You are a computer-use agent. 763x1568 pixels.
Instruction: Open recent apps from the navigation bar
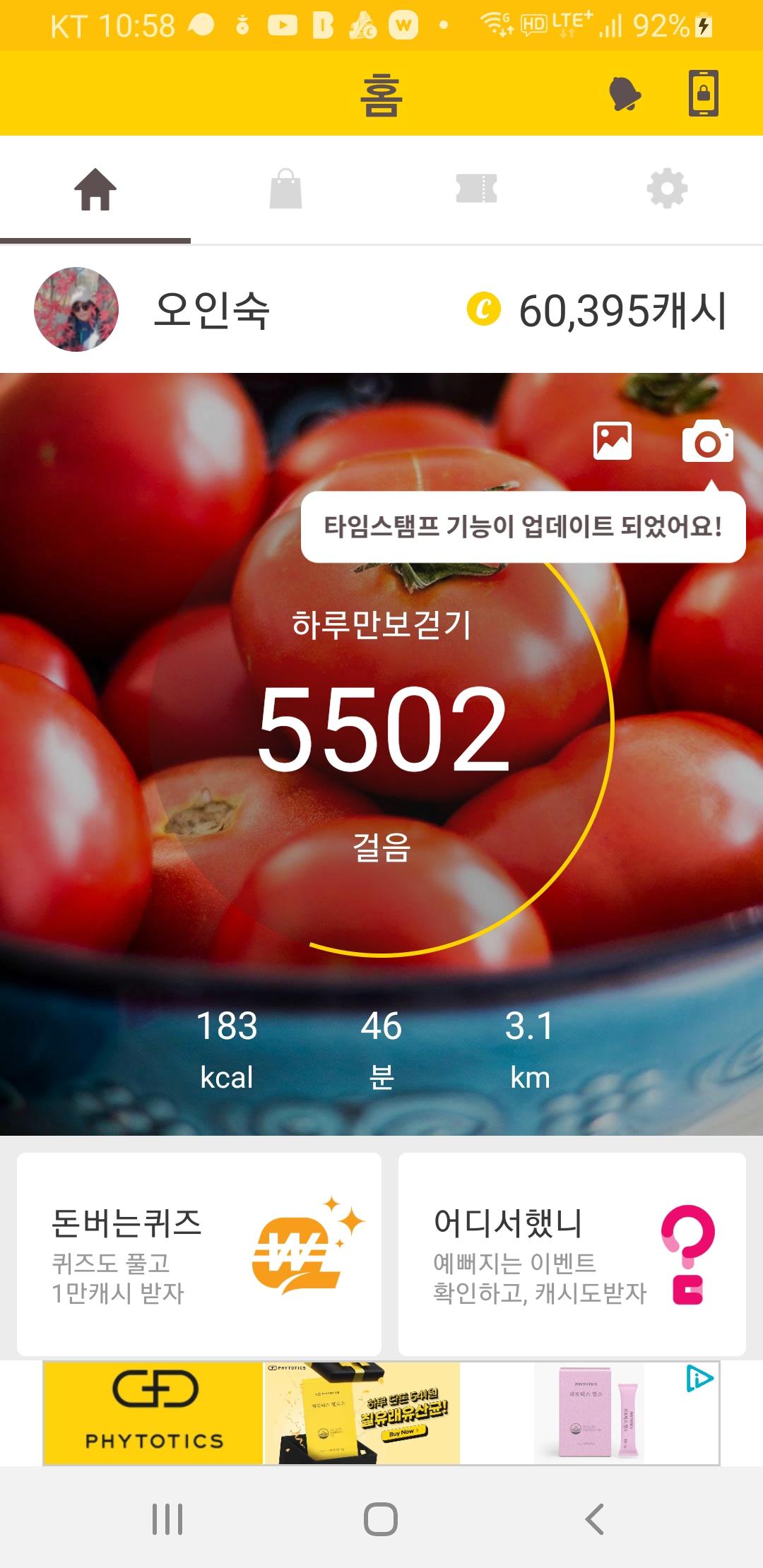(168, 1519)
